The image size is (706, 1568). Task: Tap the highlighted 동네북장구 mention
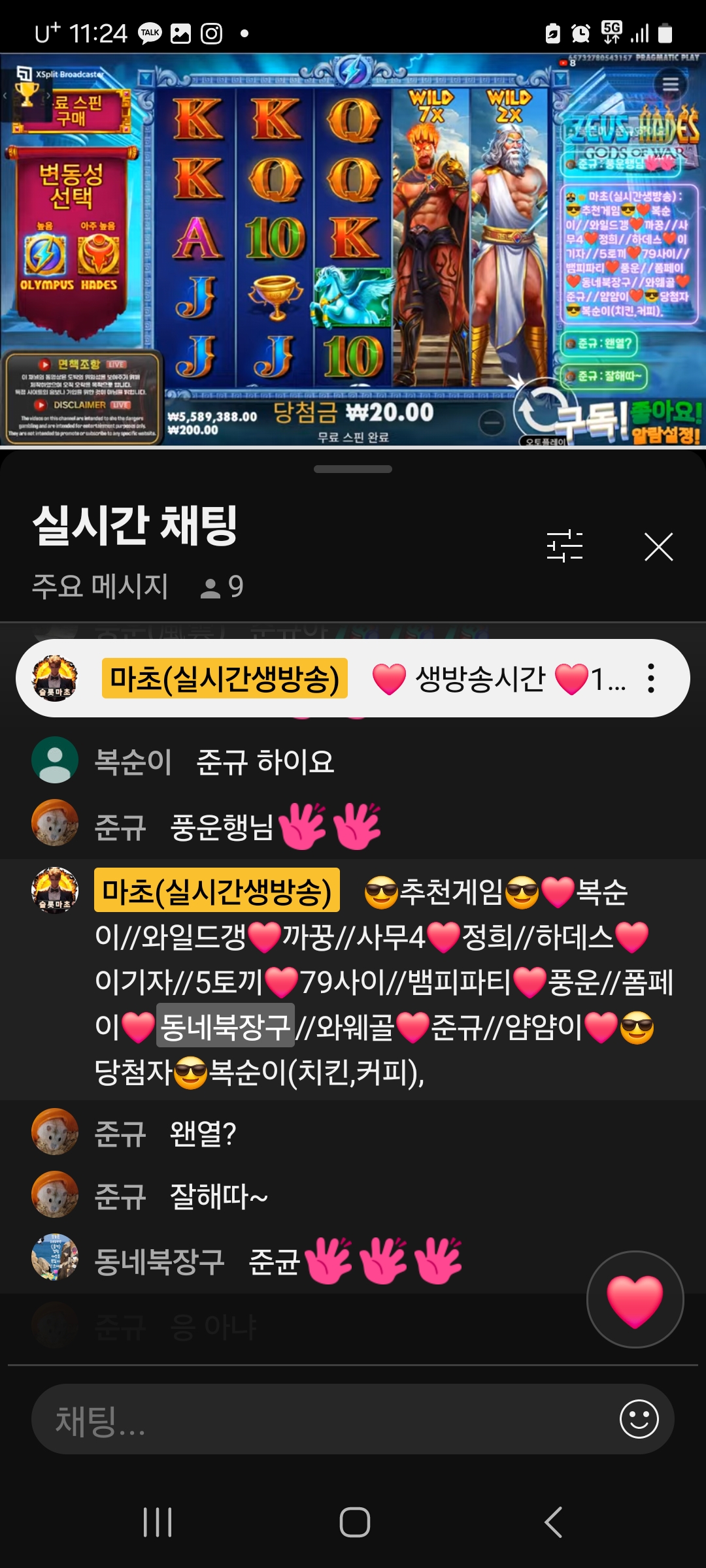225,1027
